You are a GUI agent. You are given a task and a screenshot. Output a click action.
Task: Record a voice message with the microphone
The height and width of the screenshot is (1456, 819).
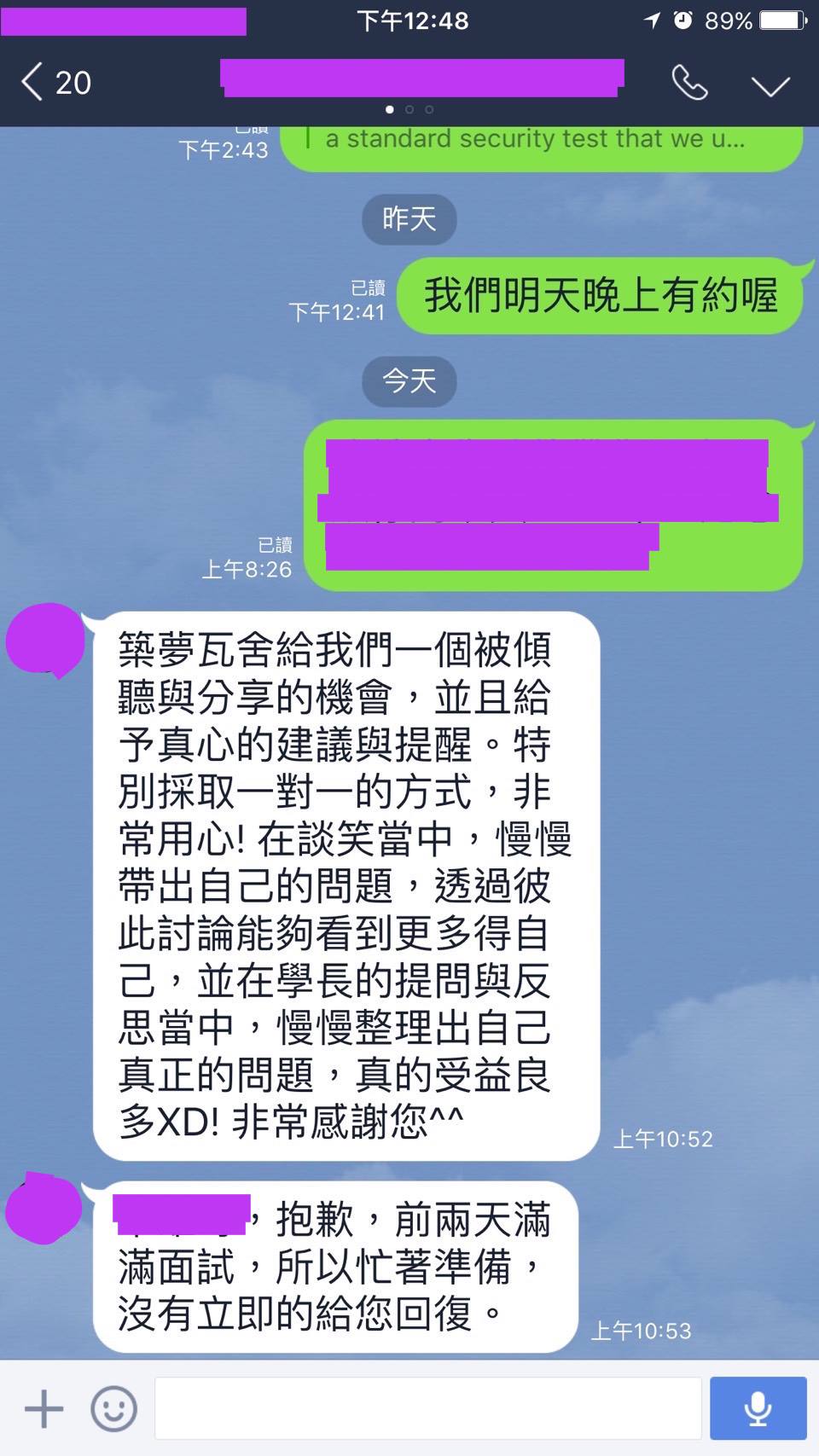click(758, 1408)
